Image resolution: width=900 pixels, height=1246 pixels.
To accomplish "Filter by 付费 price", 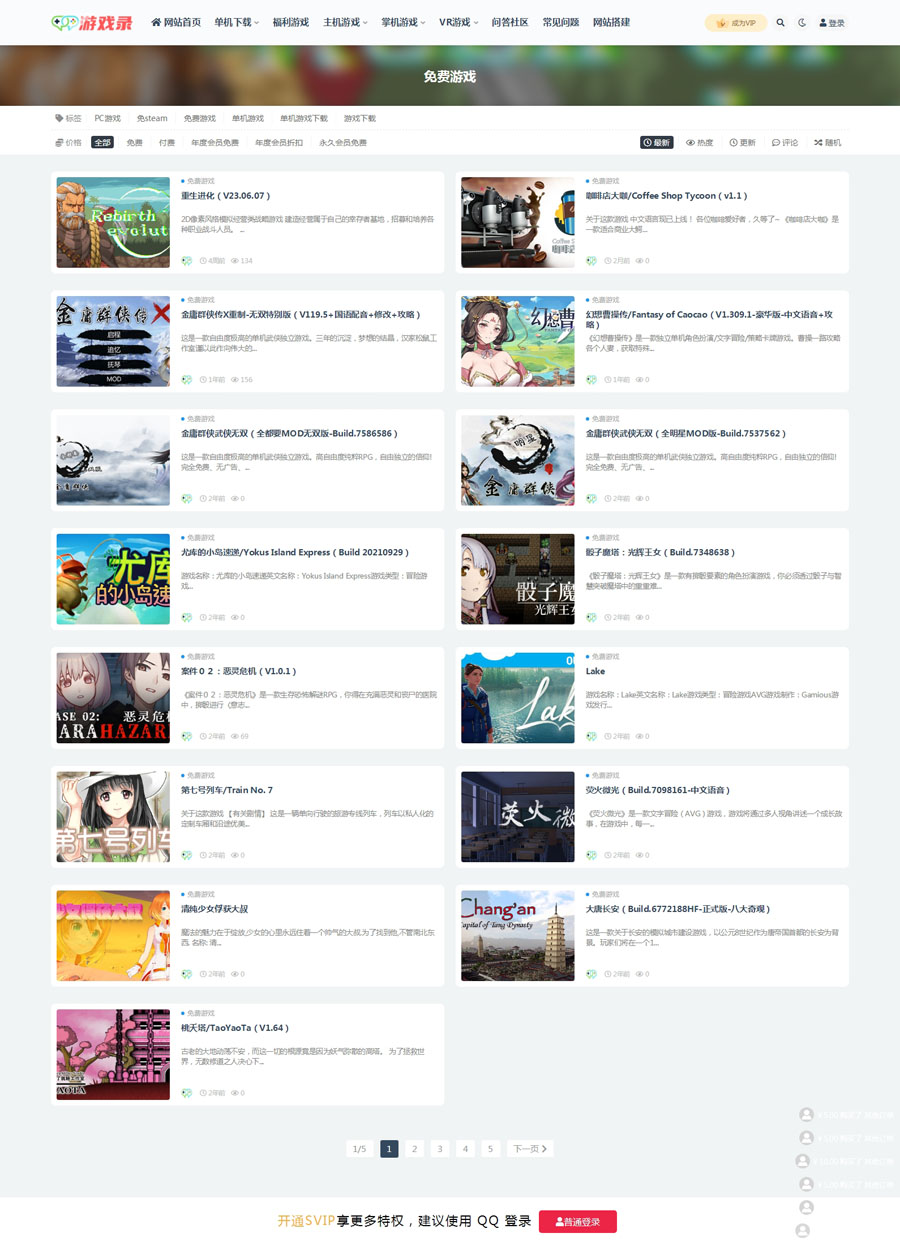I will (x=166, y=143).
